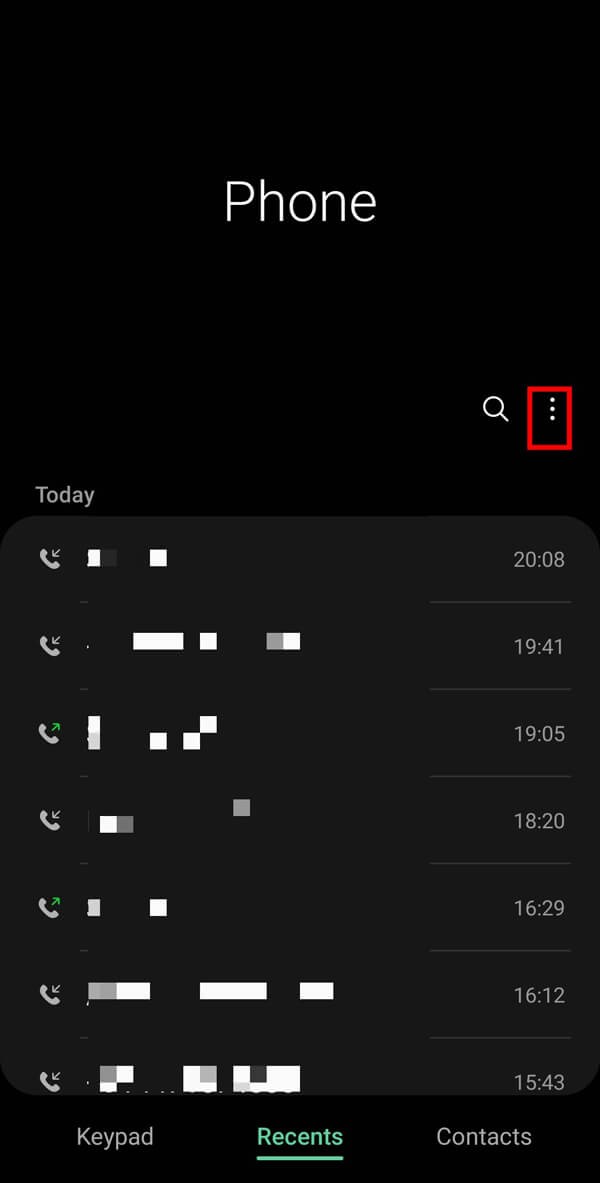Screen dimensions: 600x1183
Task: Select the Recents tab
Action: [x=300, y=1137]
